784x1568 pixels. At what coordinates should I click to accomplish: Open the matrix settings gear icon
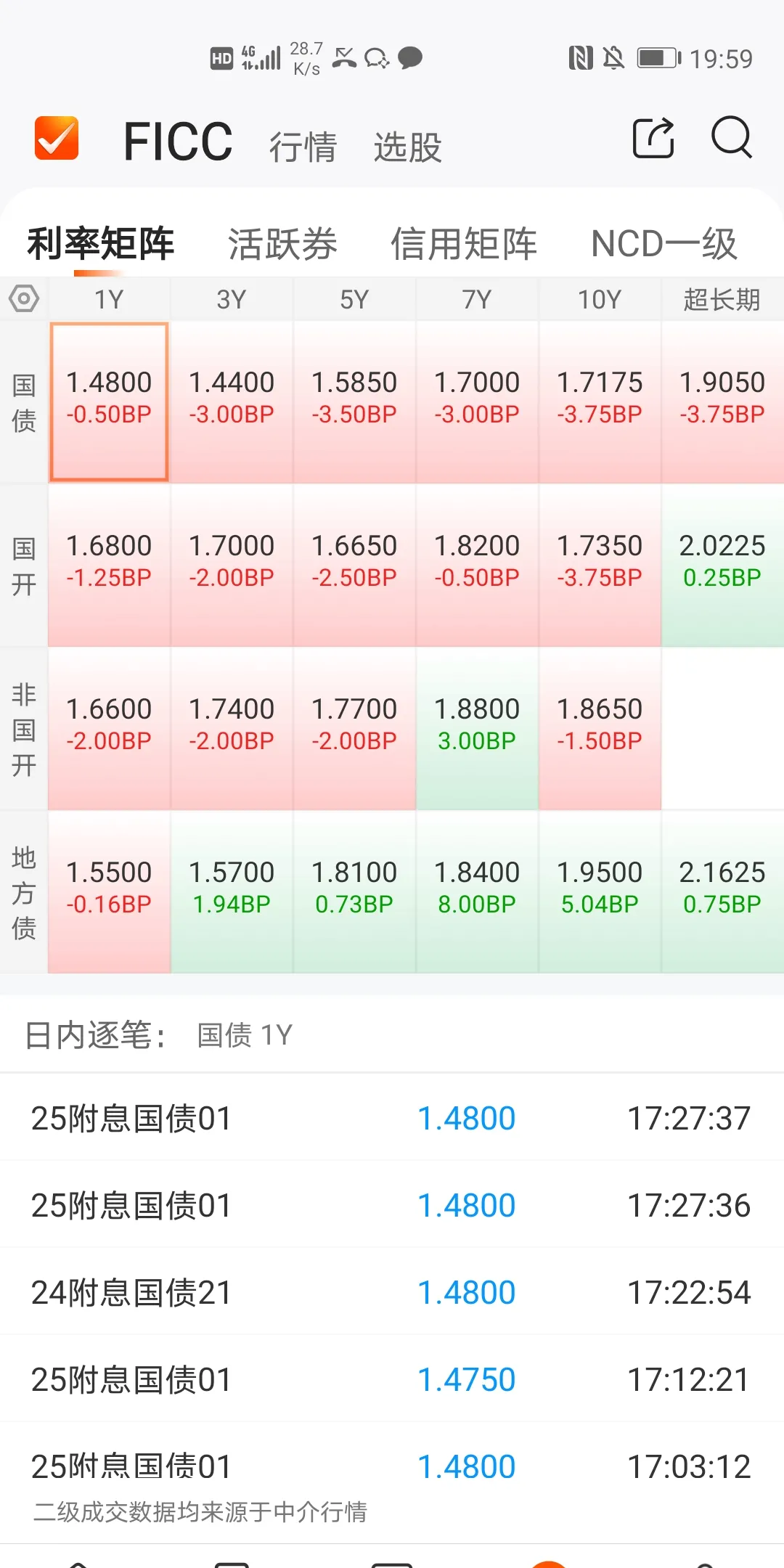click(x=23, y=298)
